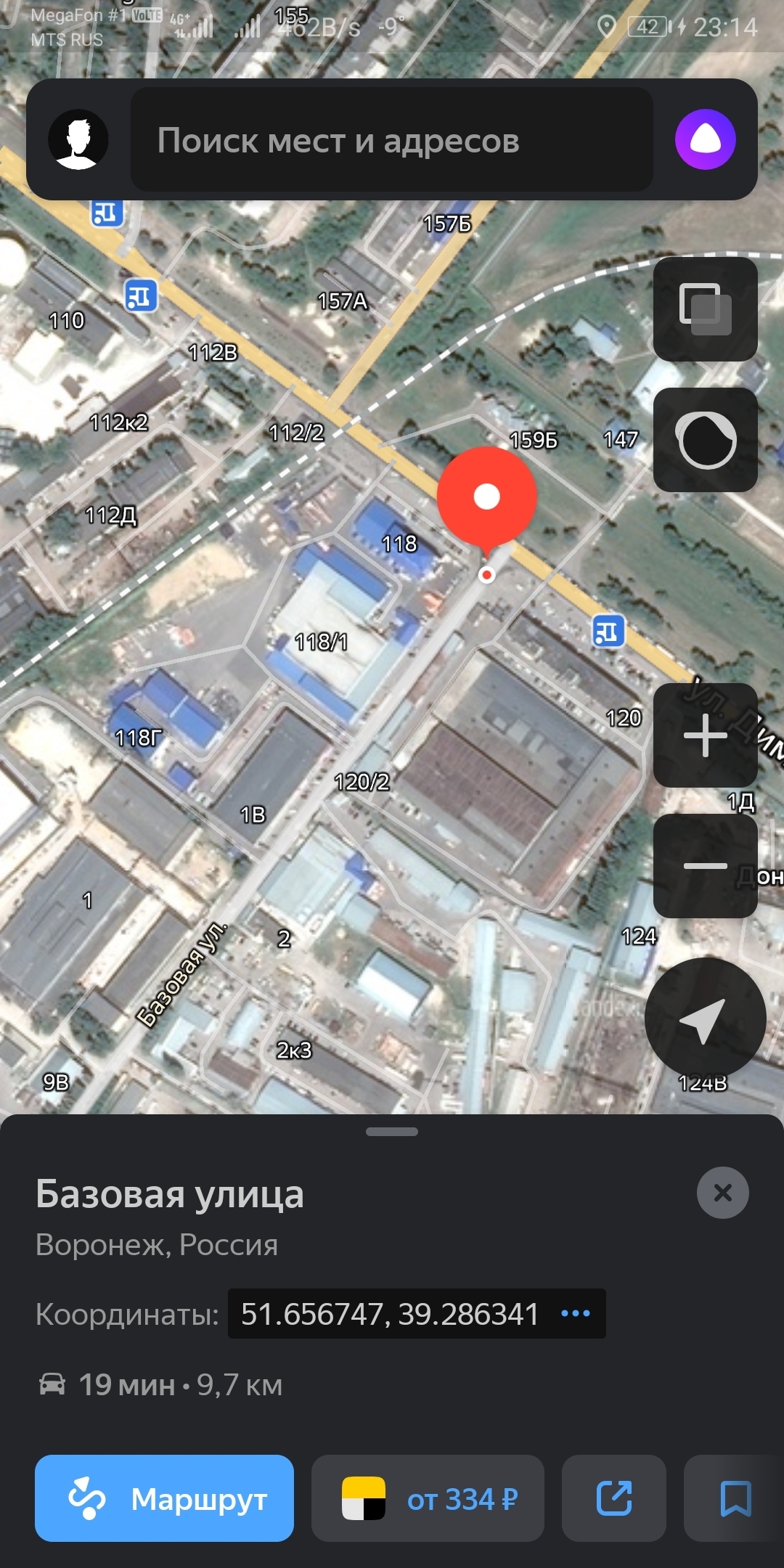
Task: Center map on my current location
Action: [x=704, y=1018]
